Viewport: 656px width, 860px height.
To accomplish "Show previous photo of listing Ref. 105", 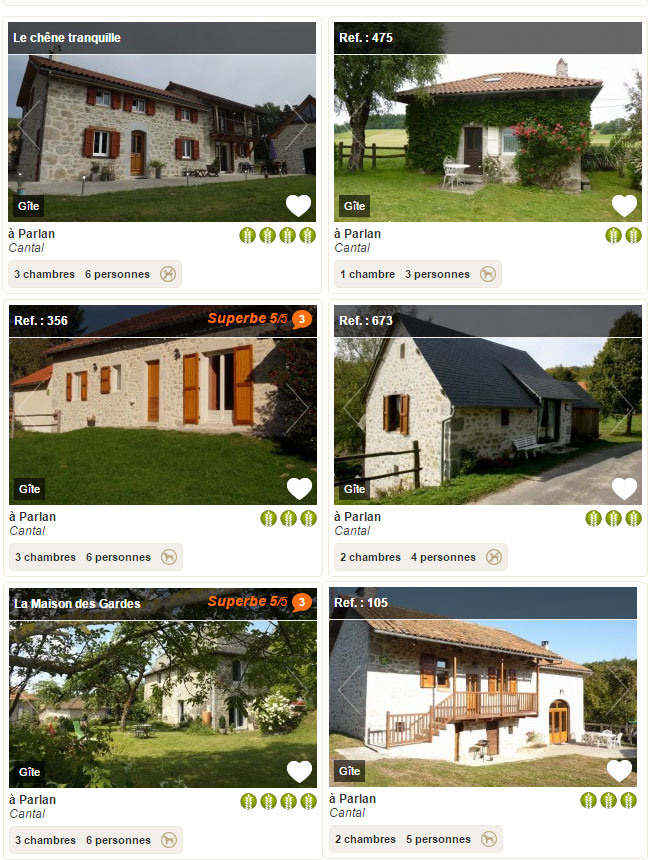I will tap(348, 690).
